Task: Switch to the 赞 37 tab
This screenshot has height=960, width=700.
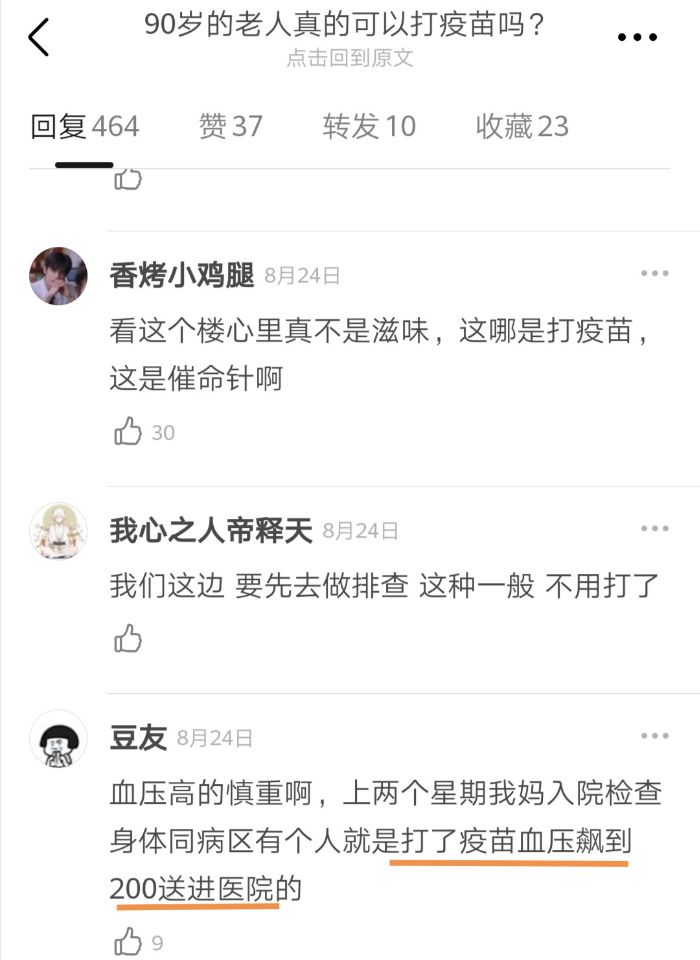Action: (231, 126)
